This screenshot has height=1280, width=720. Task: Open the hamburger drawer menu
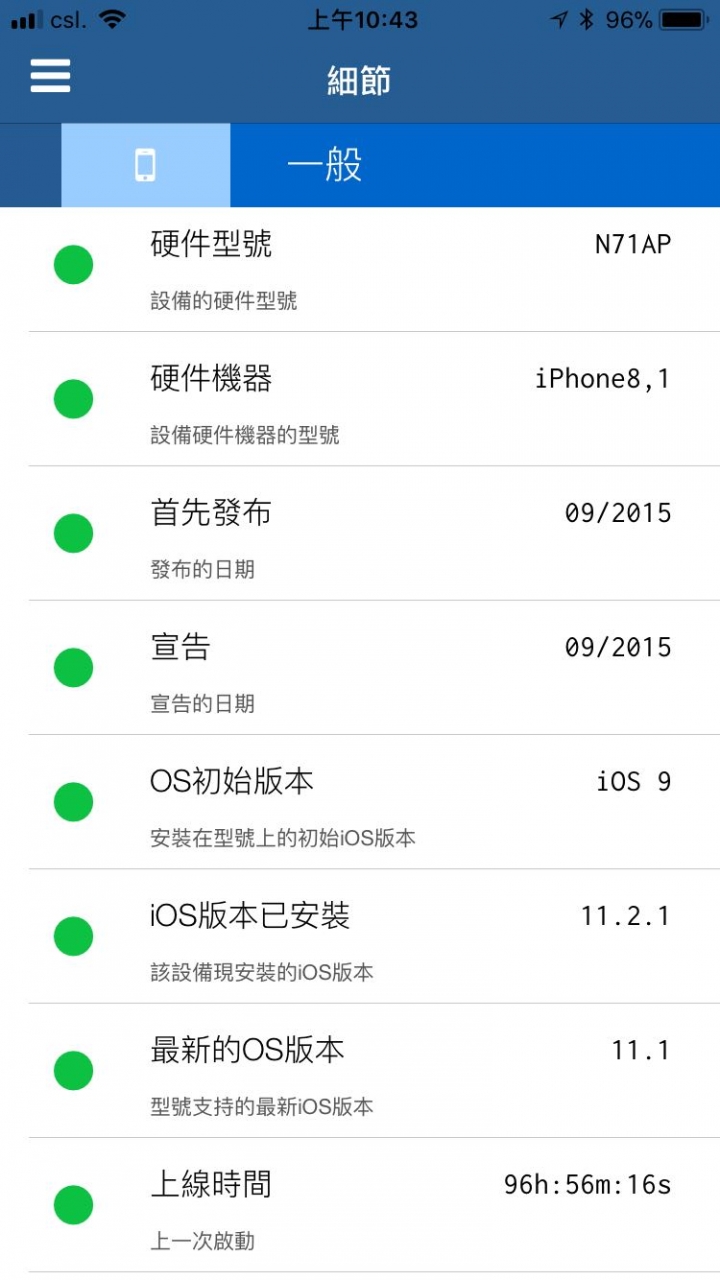pyautogui.click(x=50, y=76)
